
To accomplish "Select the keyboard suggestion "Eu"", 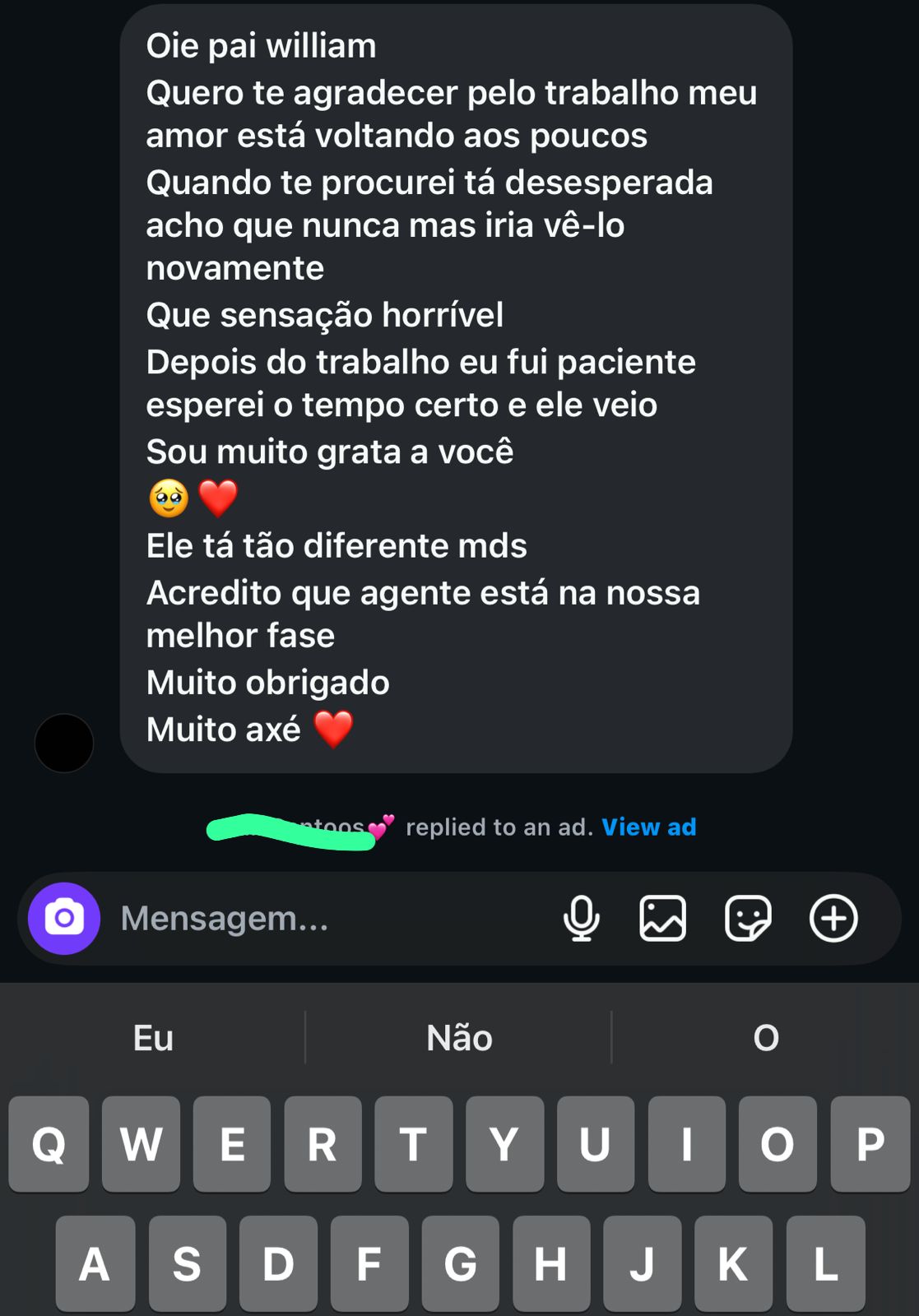I will [x=153, y=1038].
